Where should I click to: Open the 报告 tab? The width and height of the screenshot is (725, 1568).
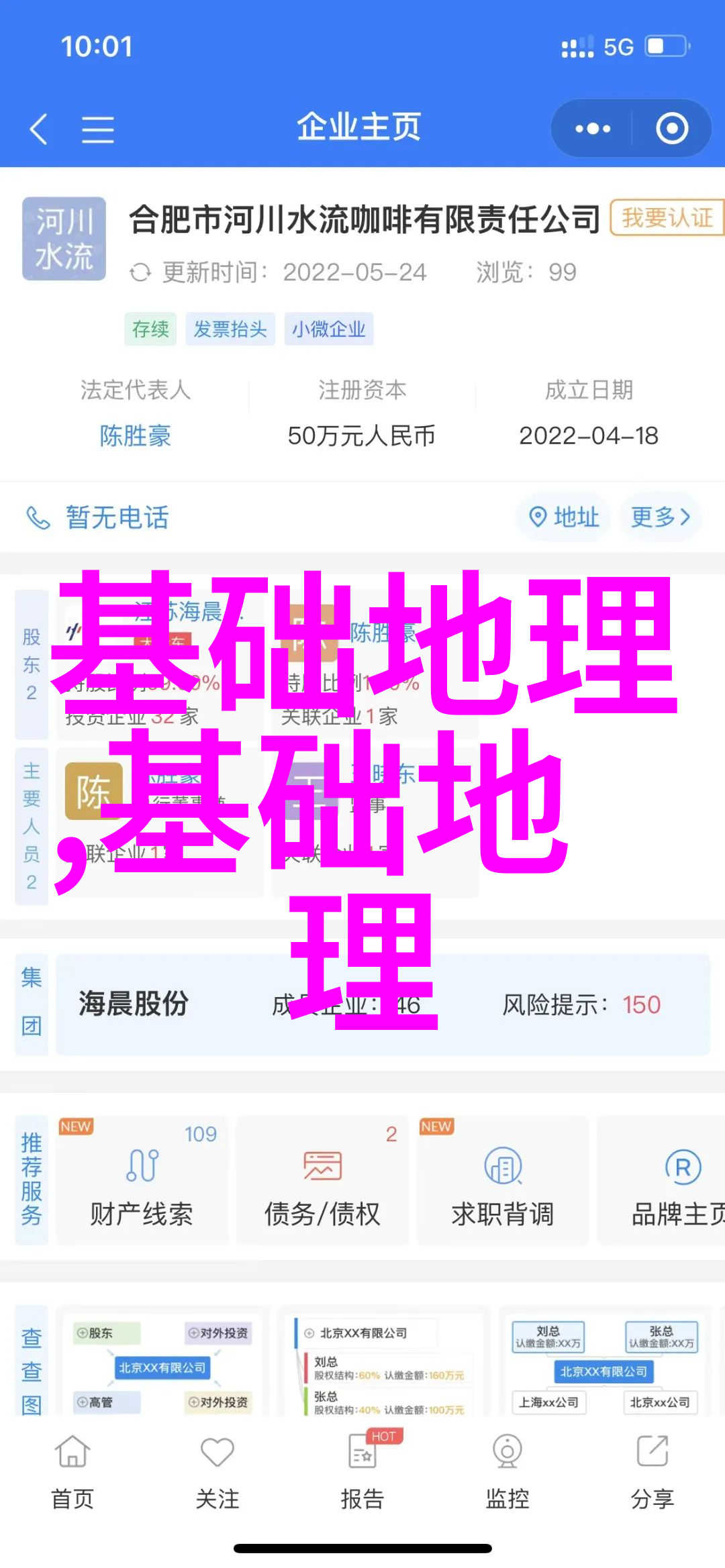coord(362,1469)
